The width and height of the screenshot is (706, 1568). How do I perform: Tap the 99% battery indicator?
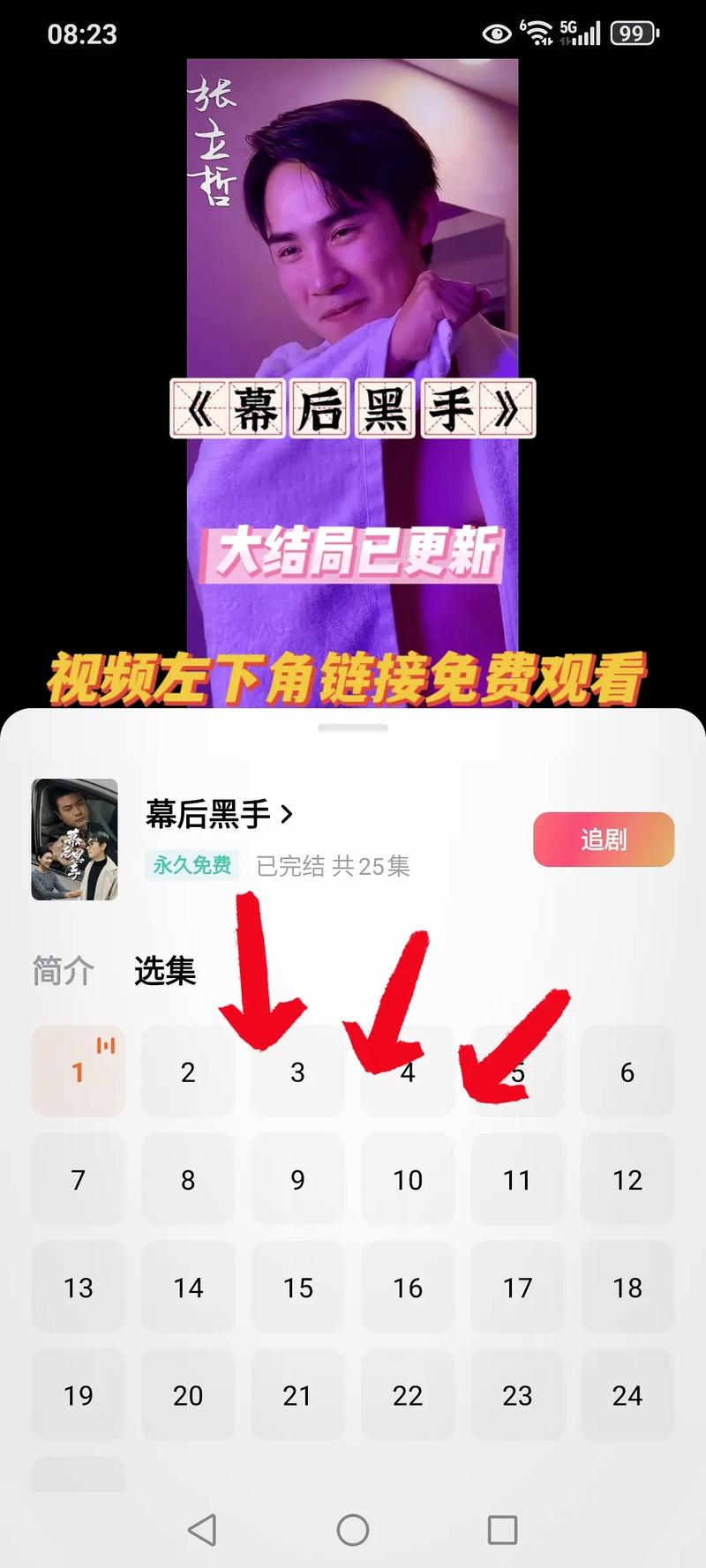[x=634, y=32]
